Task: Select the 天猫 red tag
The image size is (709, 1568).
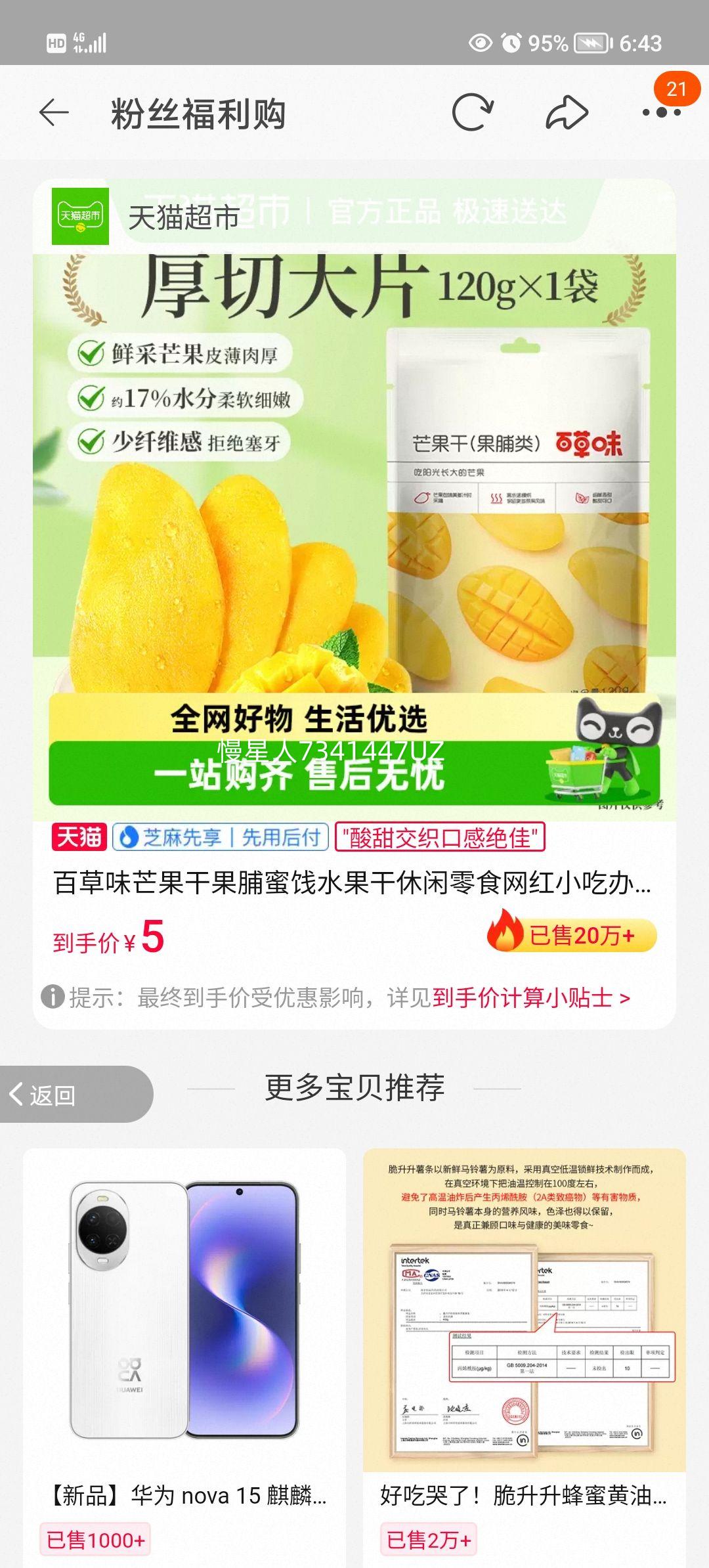Action: (x=74, y=837)
